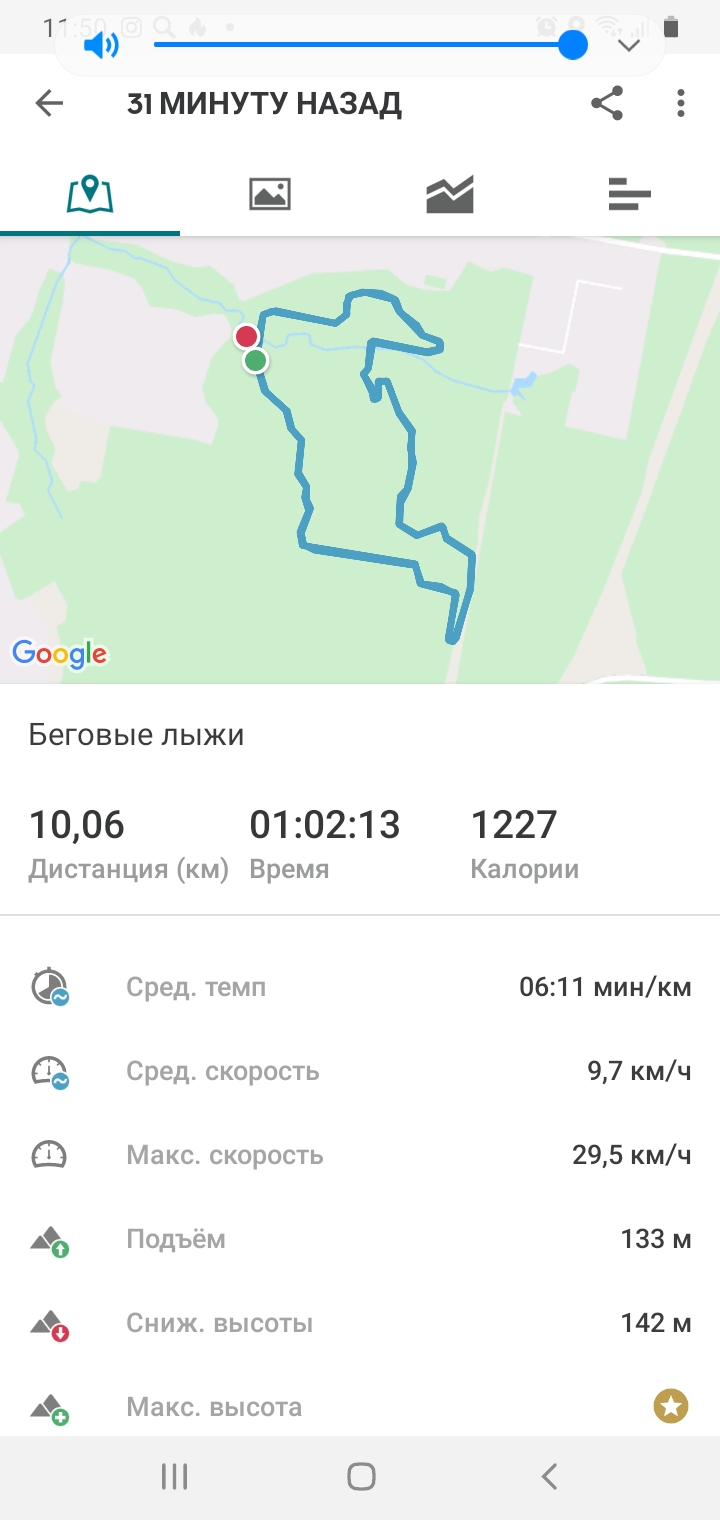The width and height of the screenshot is (720, 1520).
Task: Switch to the photos tab
Action: [270, 193]
